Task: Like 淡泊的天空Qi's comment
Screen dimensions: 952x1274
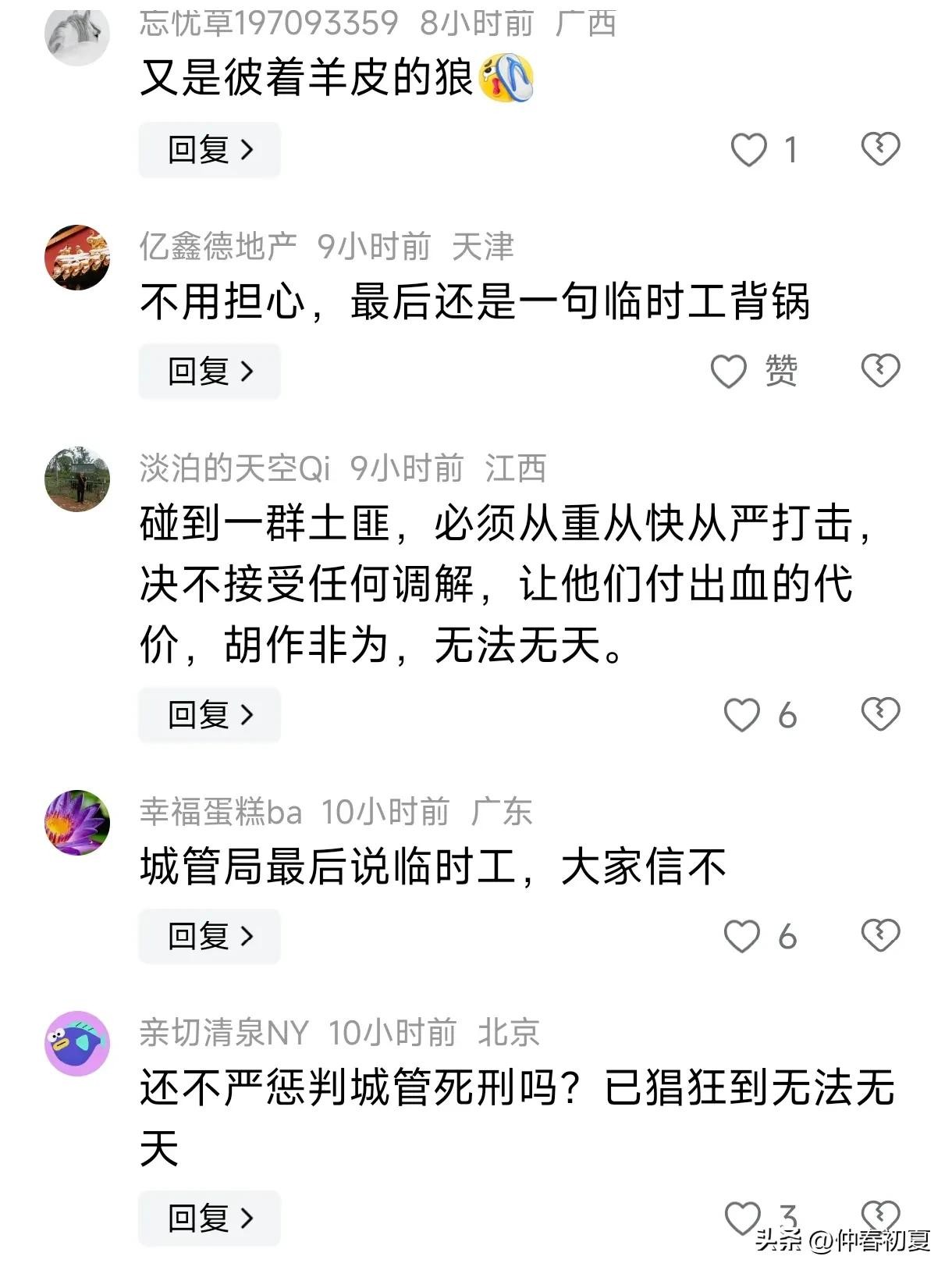Action: pyautogui.click(x=741, y=714)
